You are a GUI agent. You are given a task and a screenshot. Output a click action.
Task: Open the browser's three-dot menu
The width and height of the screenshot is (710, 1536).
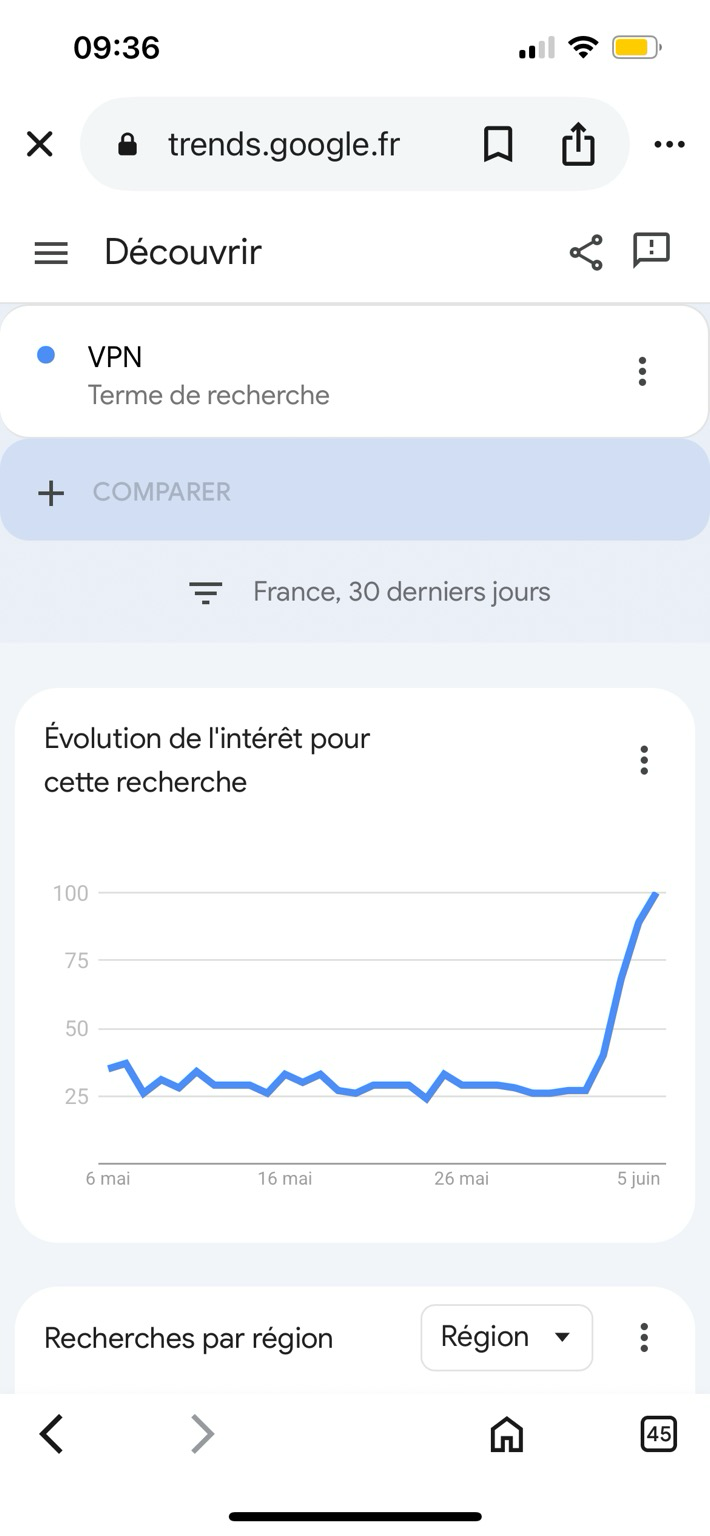[x=669, y=145]
